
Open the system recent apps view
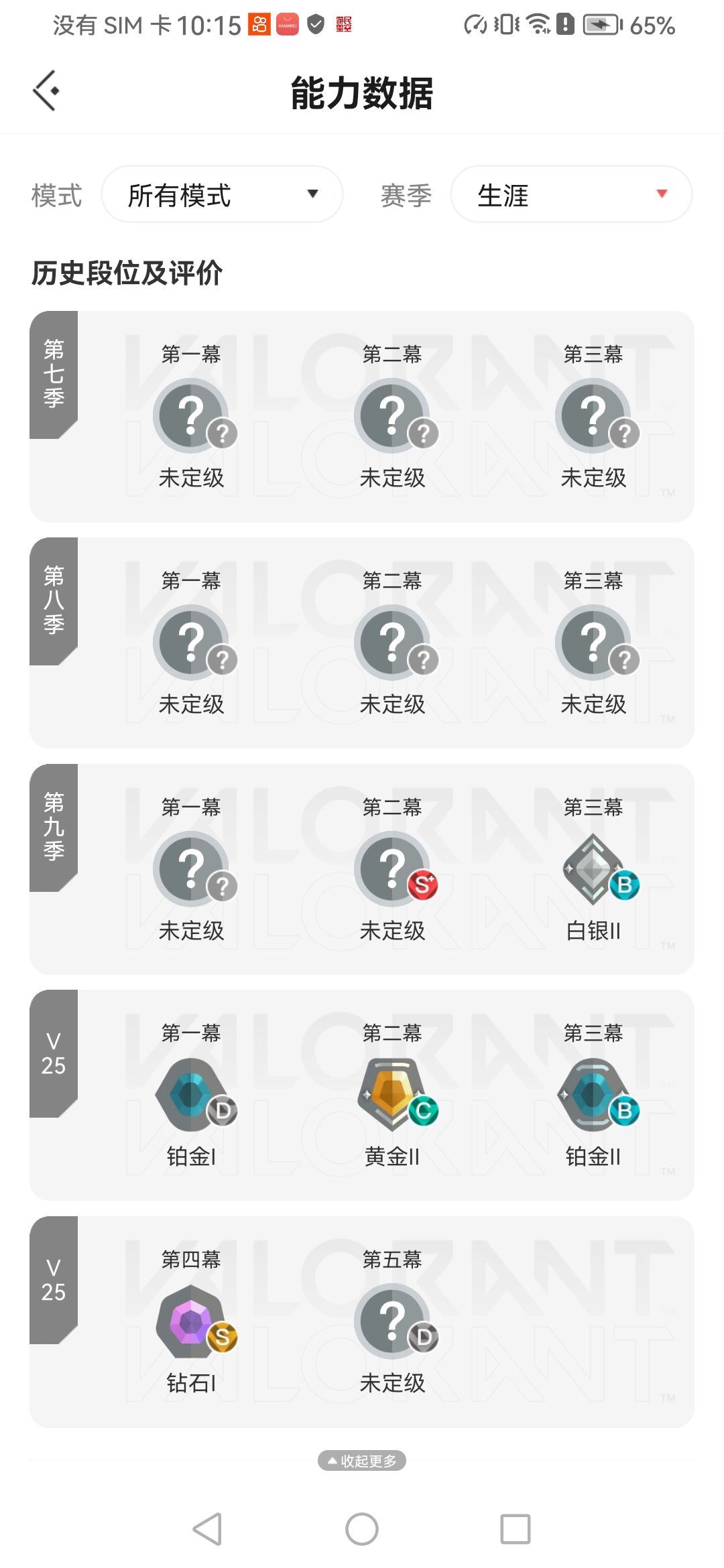(515, 1529)
